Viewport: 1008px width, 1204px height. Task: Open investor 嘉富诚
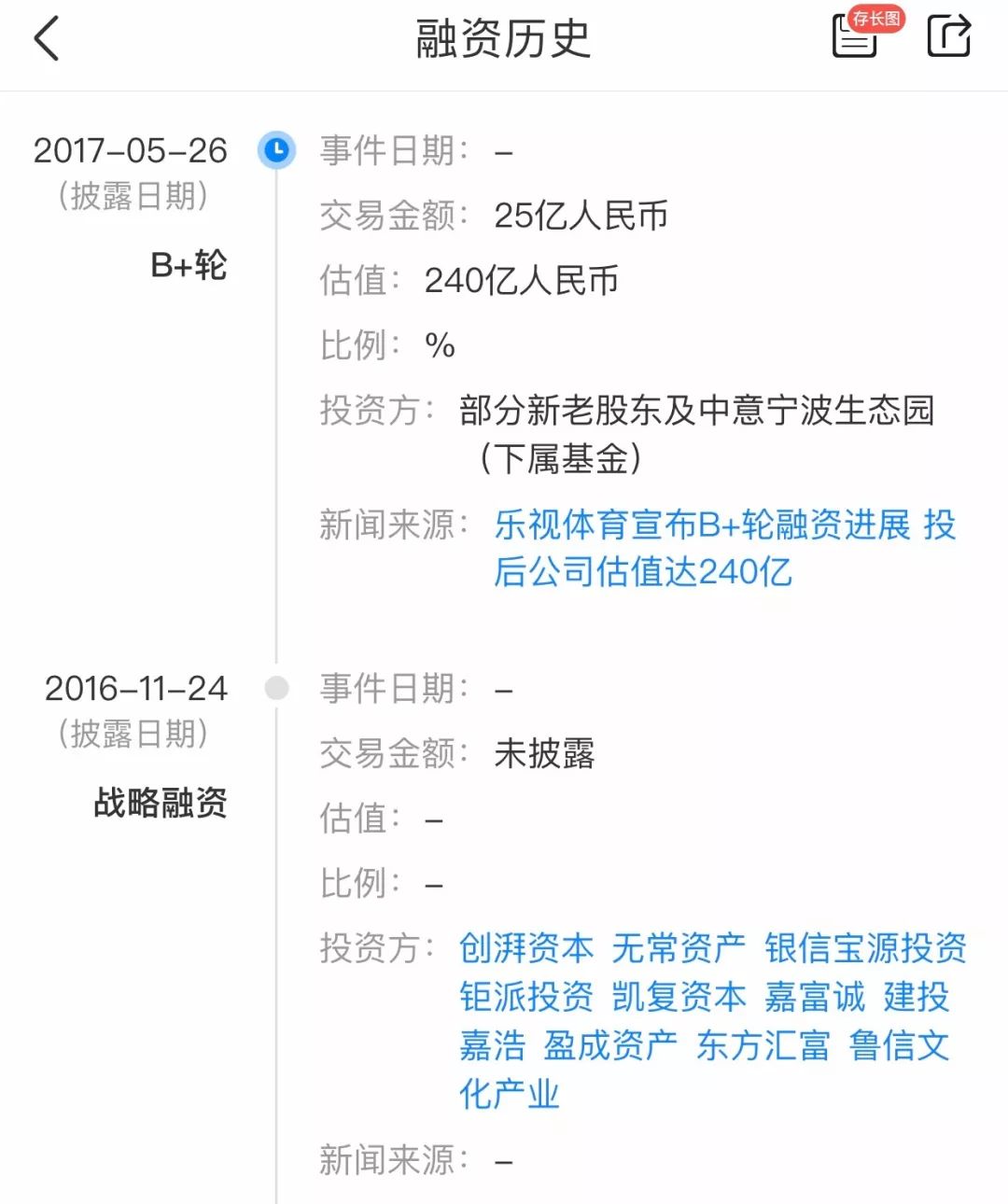815,997
